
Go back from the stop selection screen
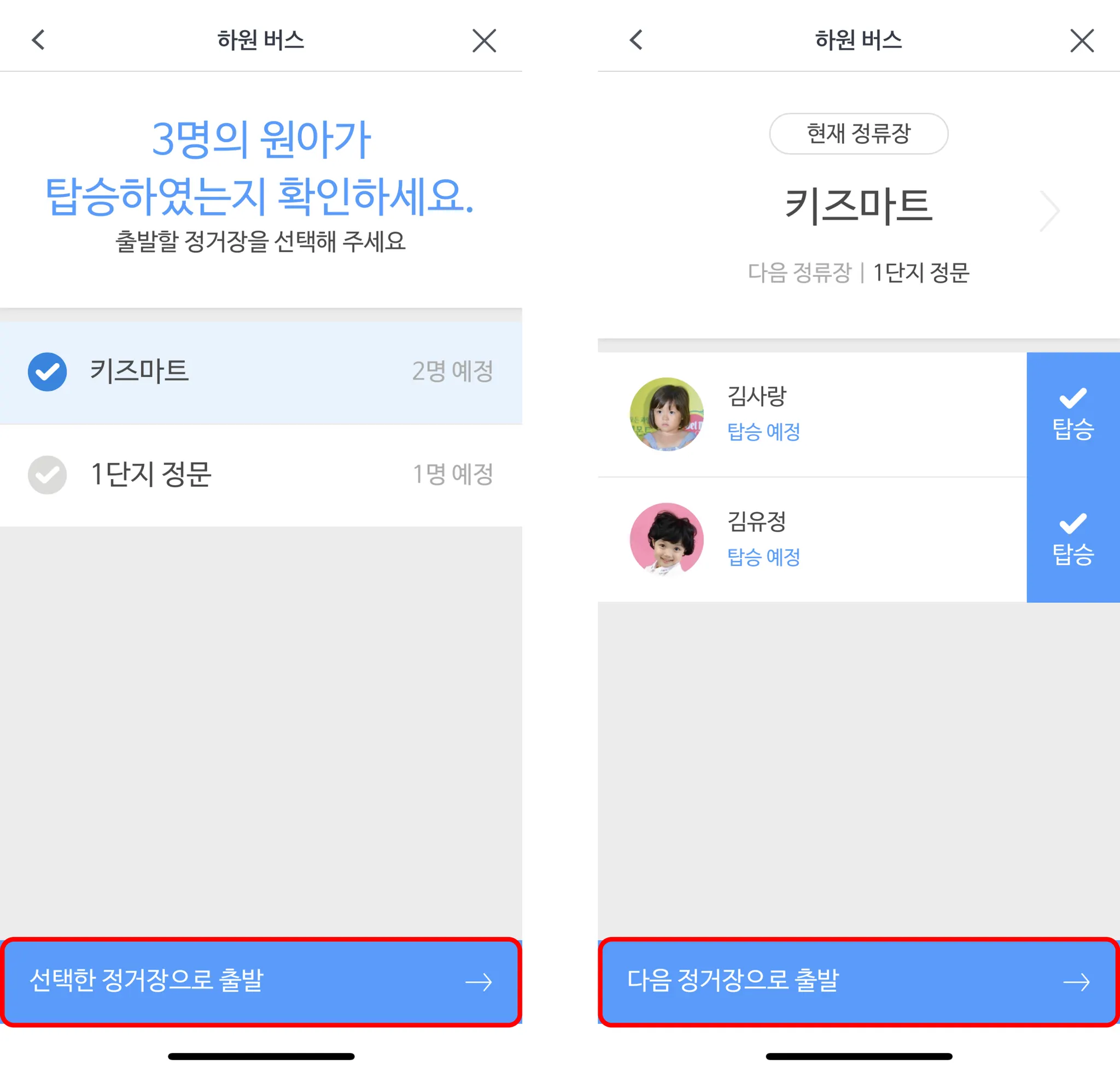pyautogui.click(x=38, y=40)
